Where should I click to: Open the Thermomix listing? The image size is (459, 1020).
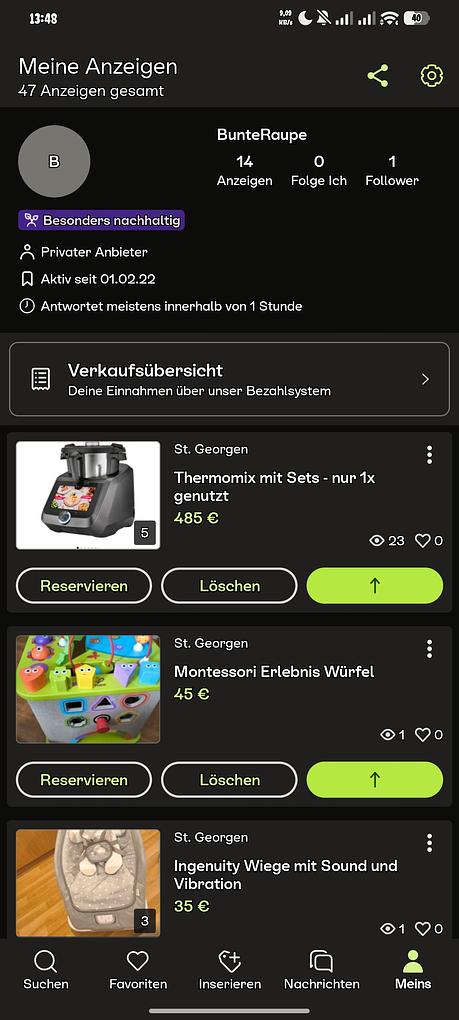(x=274, y=487)
